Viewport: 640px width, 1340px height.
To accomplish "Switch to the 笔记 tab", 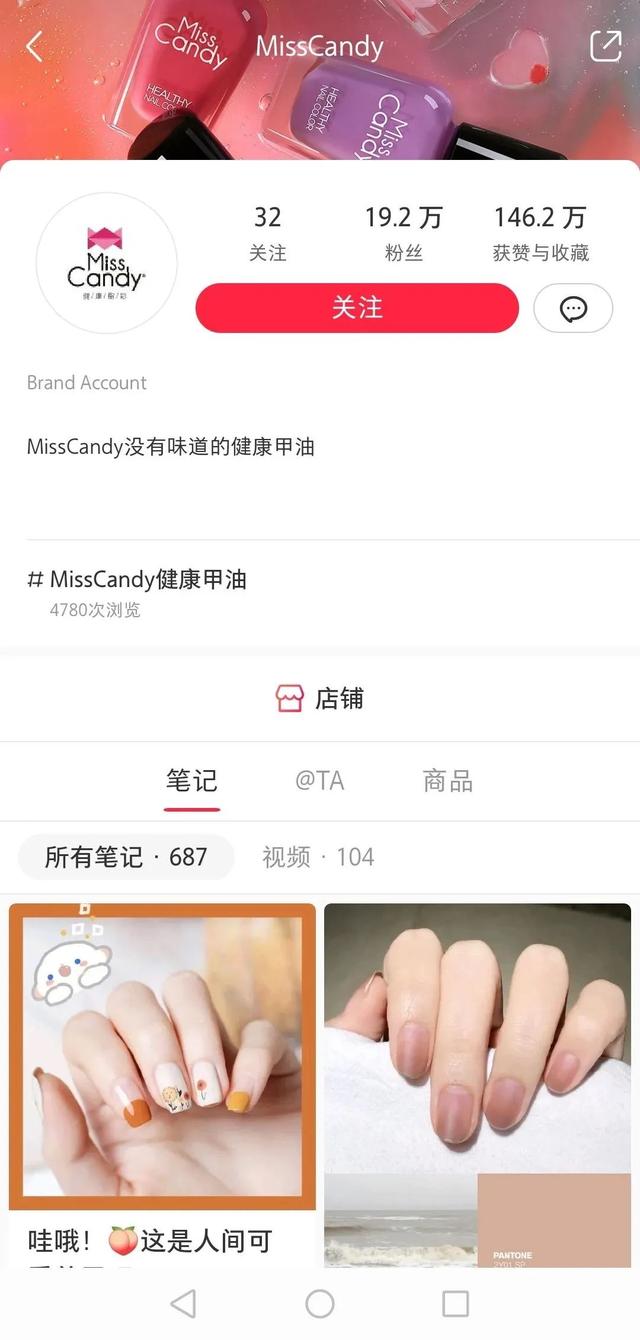I will (x=192, y=781).
